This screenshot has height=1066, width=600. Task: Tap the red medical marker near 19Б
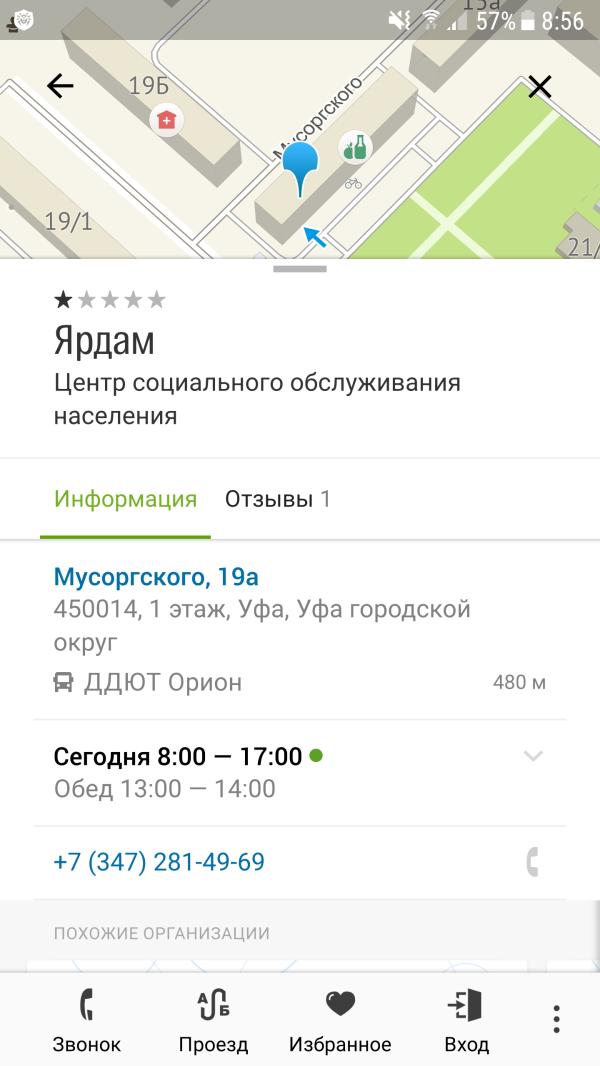pyautogui.click(x=165, y=121)
